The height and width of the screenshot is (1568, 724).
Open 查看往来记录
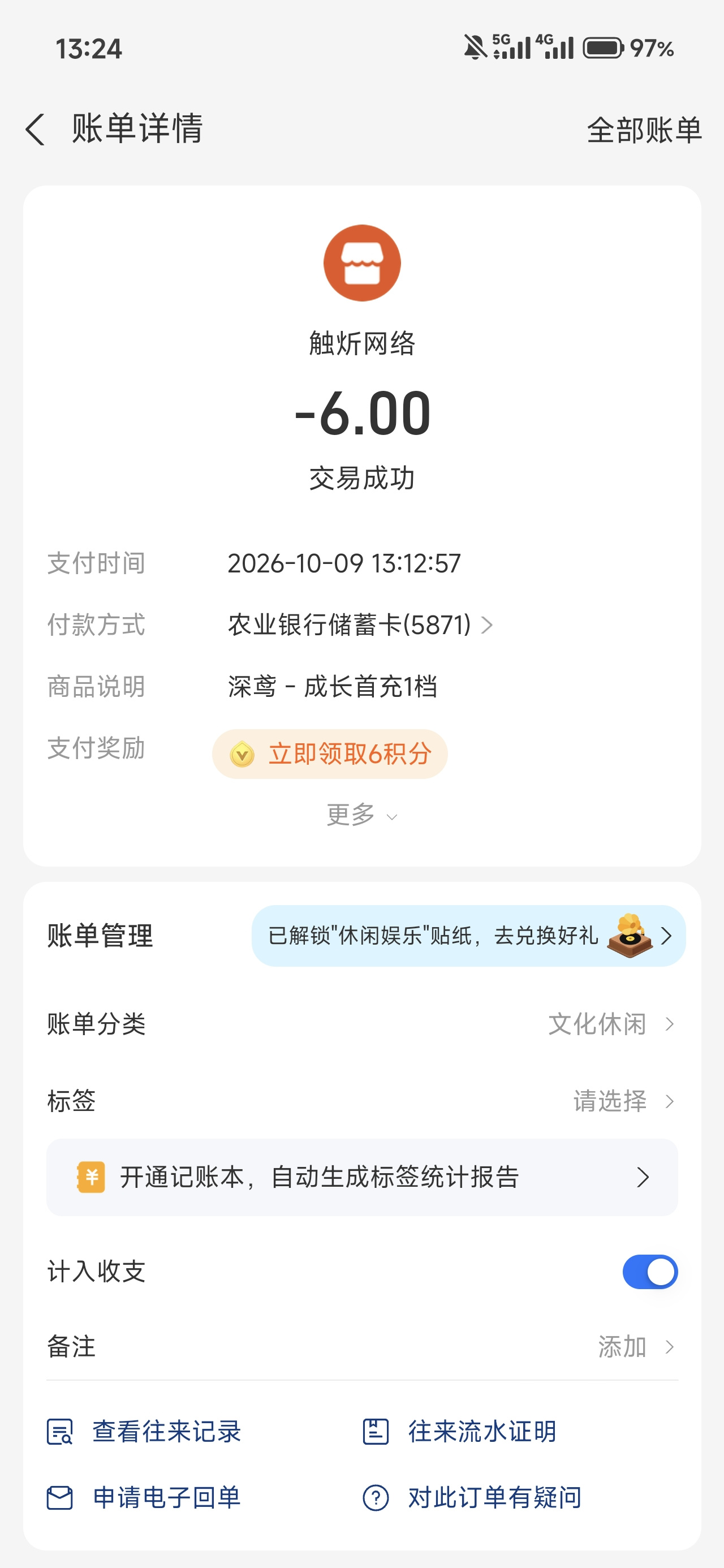(x=144, y=1432)
